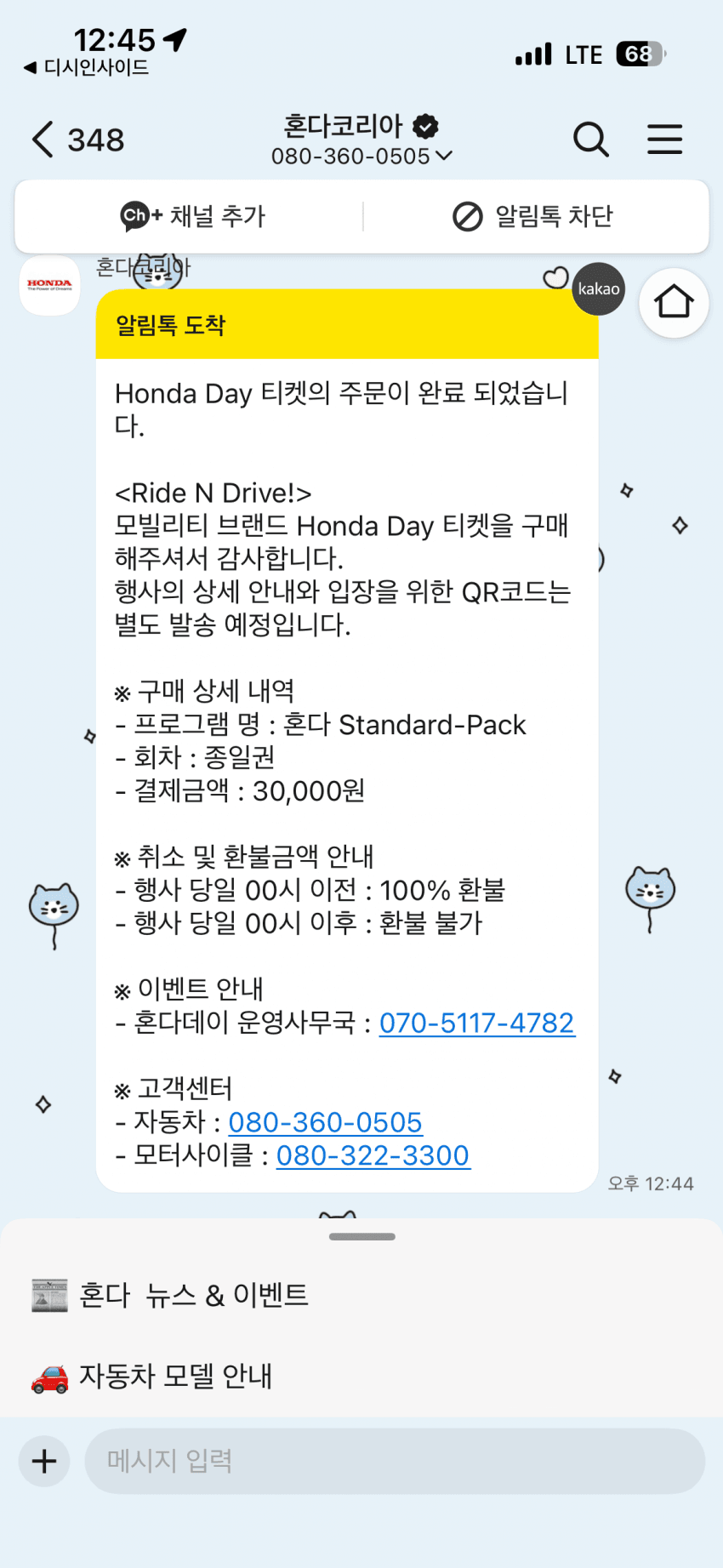Screen dimensions: 723x1568
Task: Open the 혼다코리아 profile picture
Action: [50, 285]
